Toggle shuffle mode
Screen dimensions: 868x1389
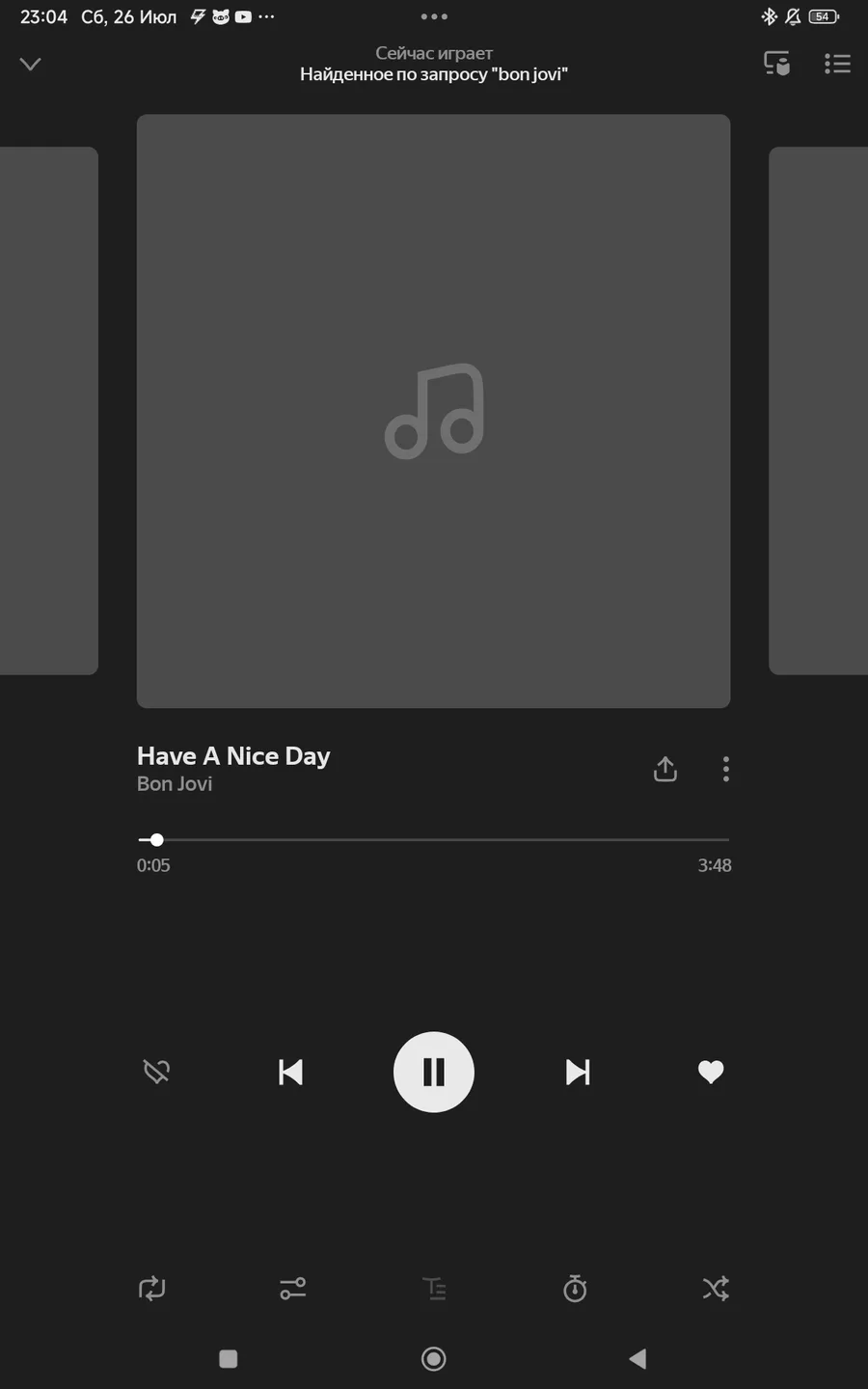(716, 1289)
